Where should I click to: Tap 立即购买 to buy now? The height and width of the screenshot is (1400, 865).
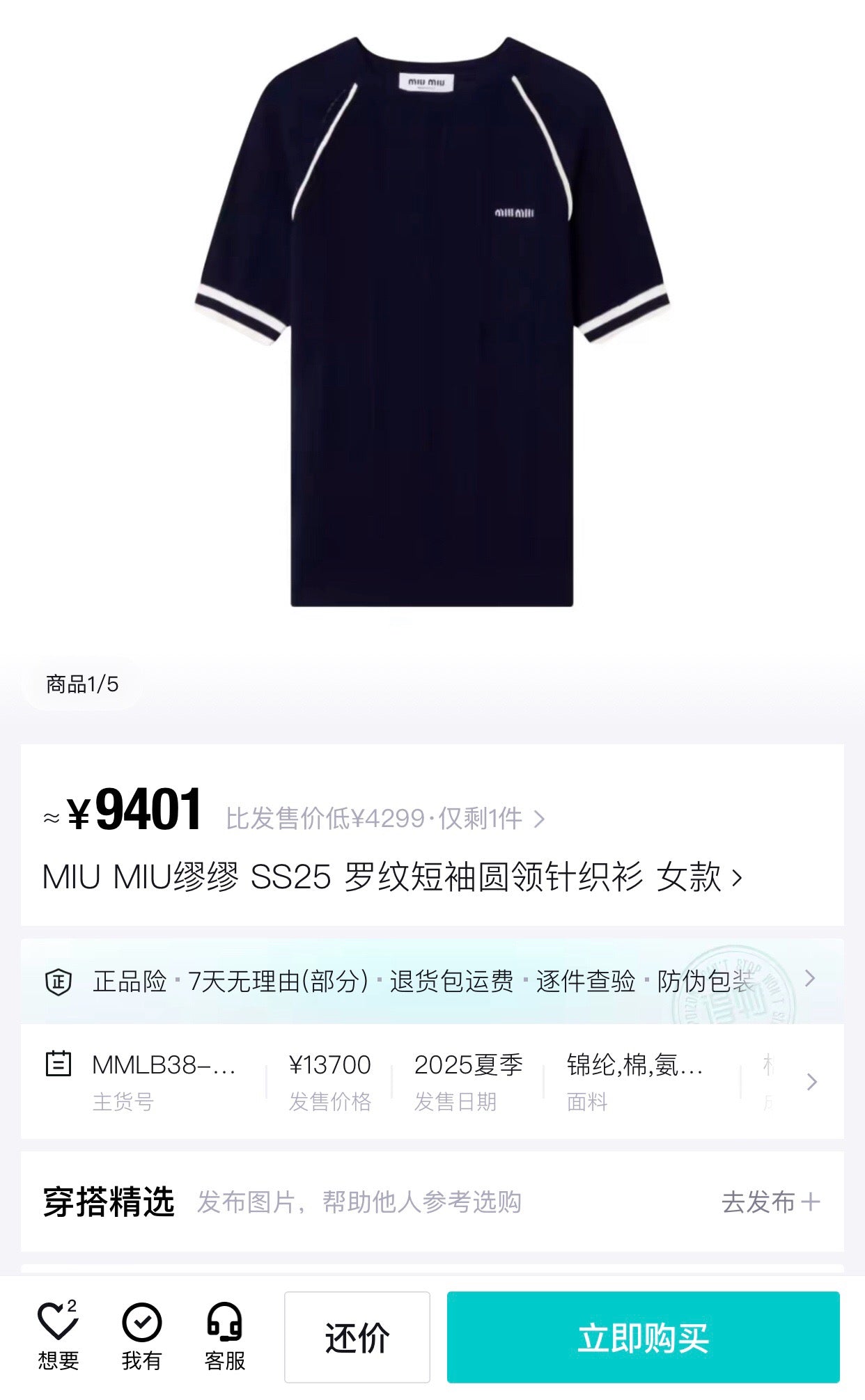(x=643, y=1337)
